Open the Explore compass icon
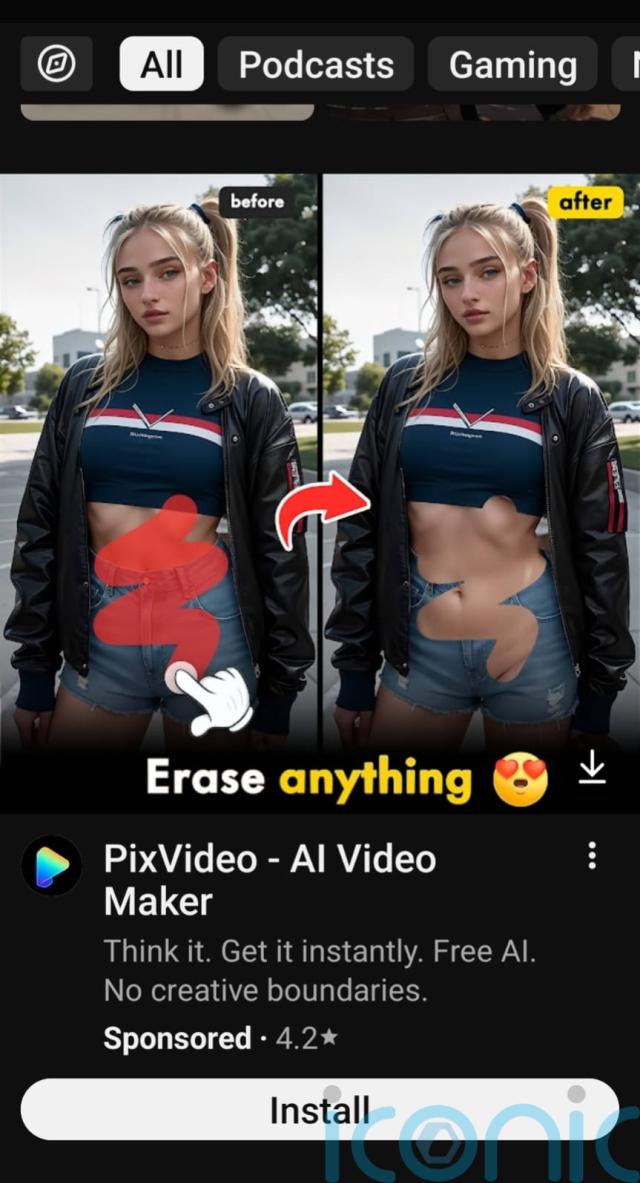 click(x=56, y=65)
